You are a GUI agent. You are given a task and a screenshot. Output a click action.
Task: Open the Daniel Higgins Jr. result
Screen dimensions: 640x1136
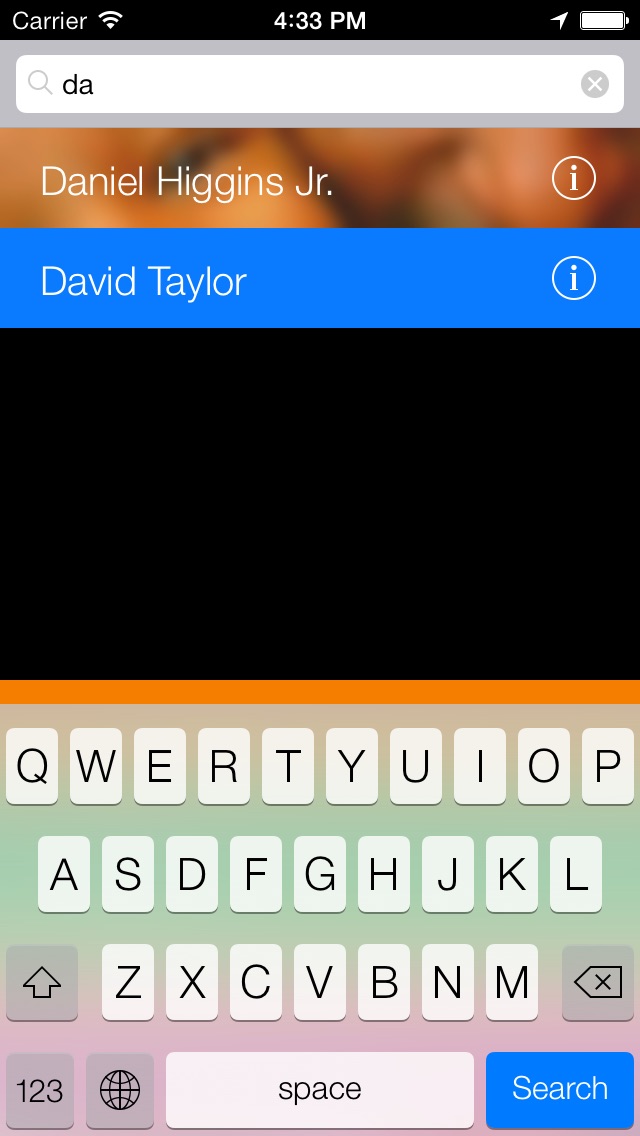point(320,178)
